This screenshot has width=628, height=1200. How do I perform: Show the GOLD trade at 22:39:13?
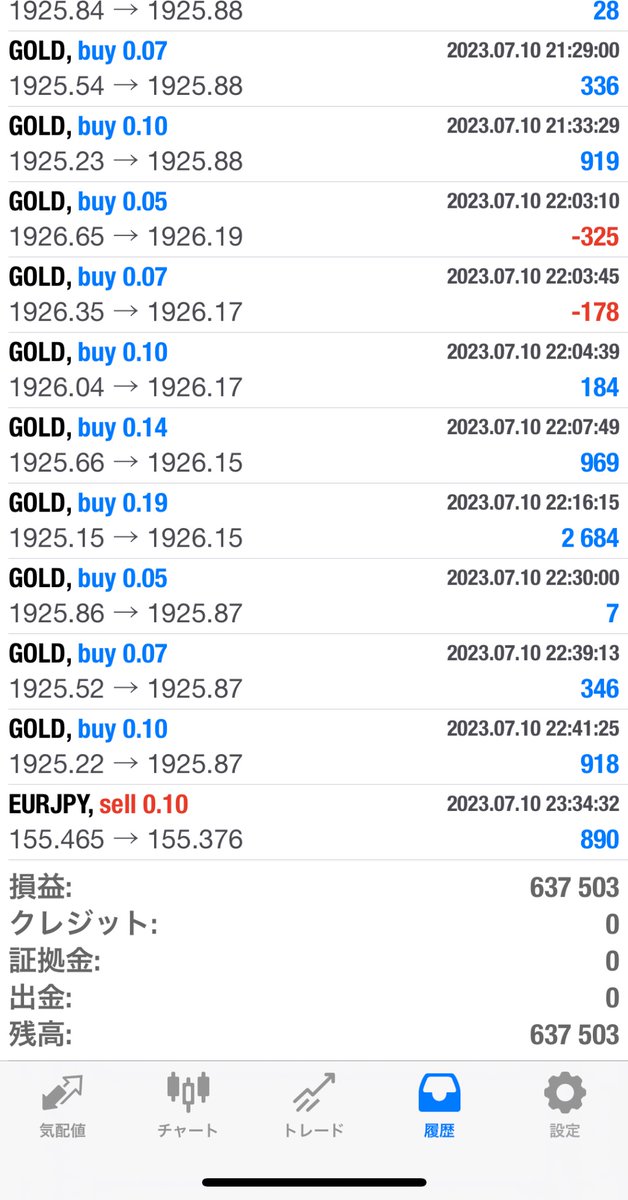coord(314,671)
